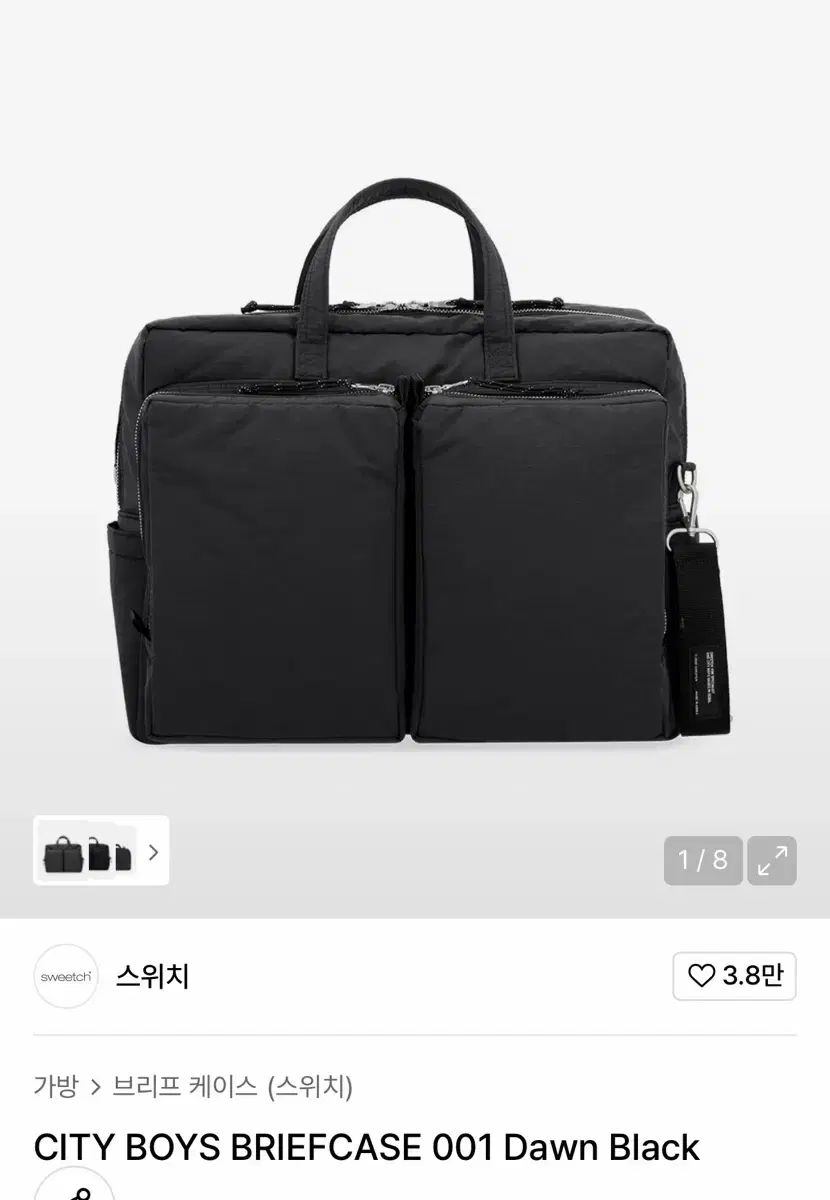Open the 스위치 brand page
The height and width of the screenshot is (1200, 830).
pyautogui.click(x=152, y=976)
